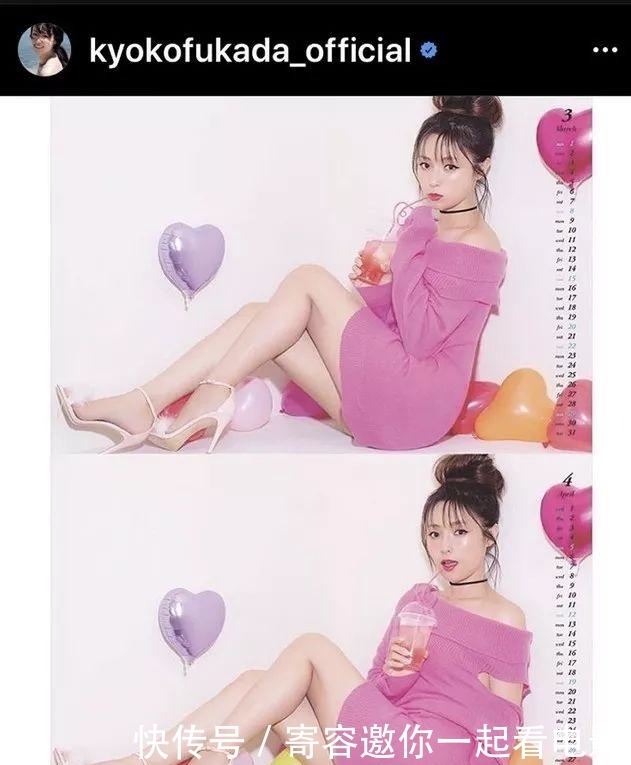Tap the profile avatar in the post header

click(44, 50)
